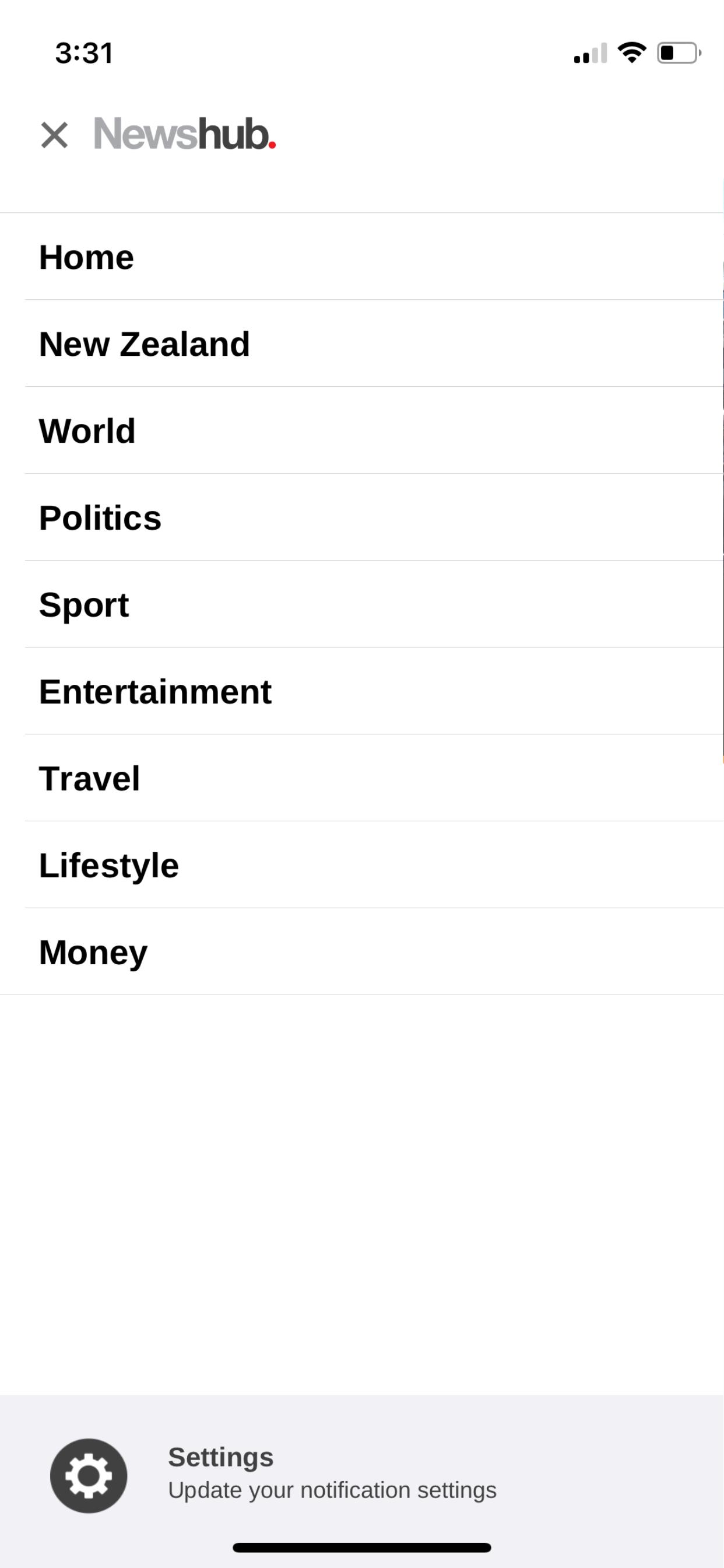Open the New Zealand news section
724x1568 pixels.
coord(144,344)
